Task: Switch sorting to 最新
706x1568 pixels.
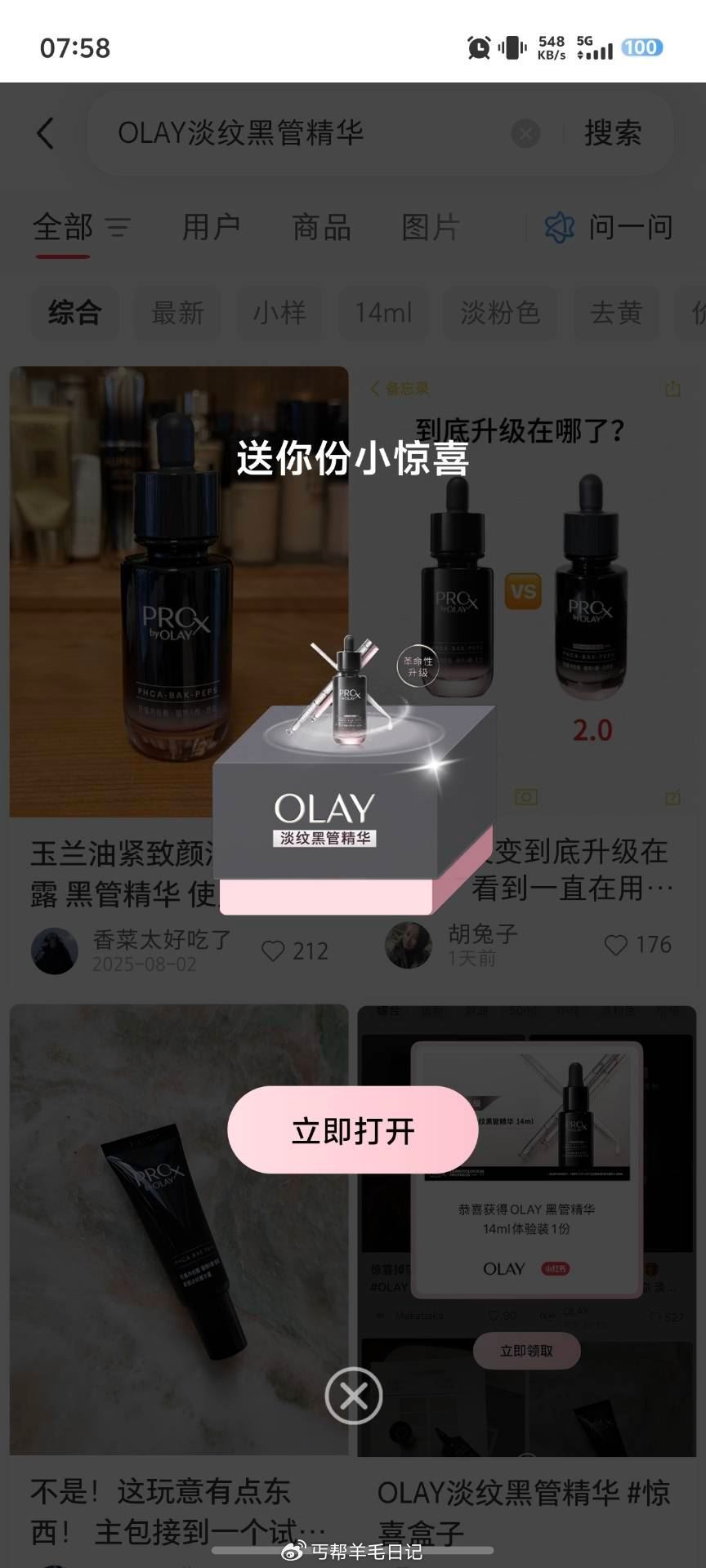Action: click(177, 314)
